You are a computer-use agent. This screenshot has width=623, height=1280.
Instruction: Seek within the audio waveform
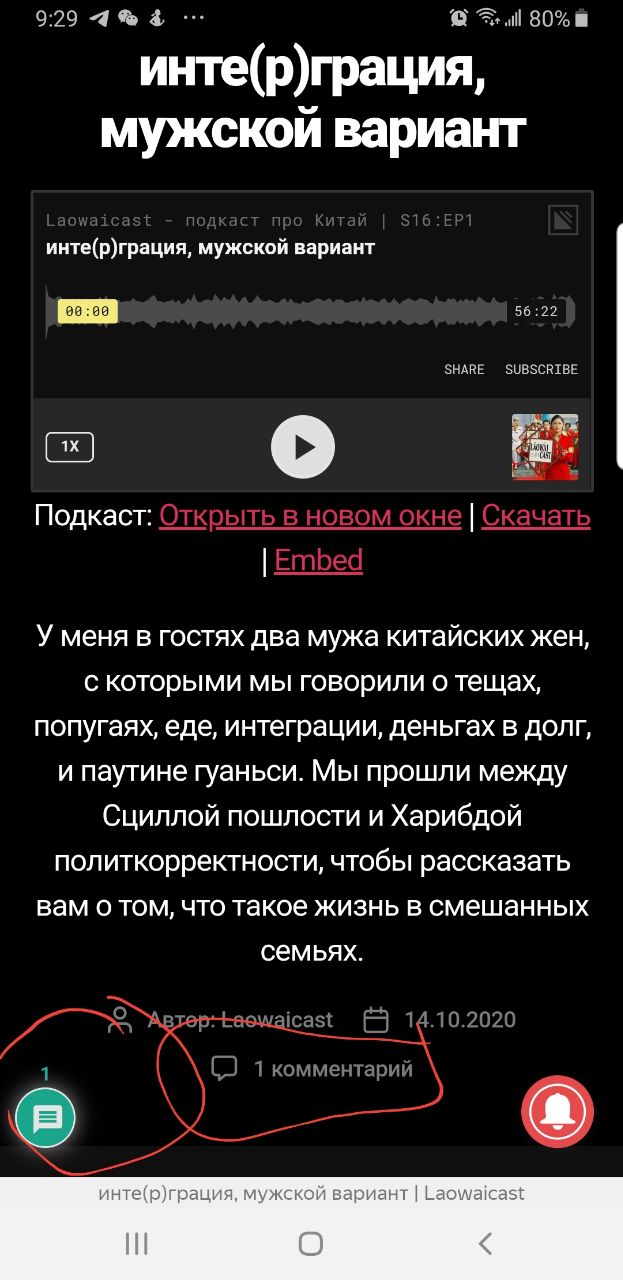(x=310, y=311)
